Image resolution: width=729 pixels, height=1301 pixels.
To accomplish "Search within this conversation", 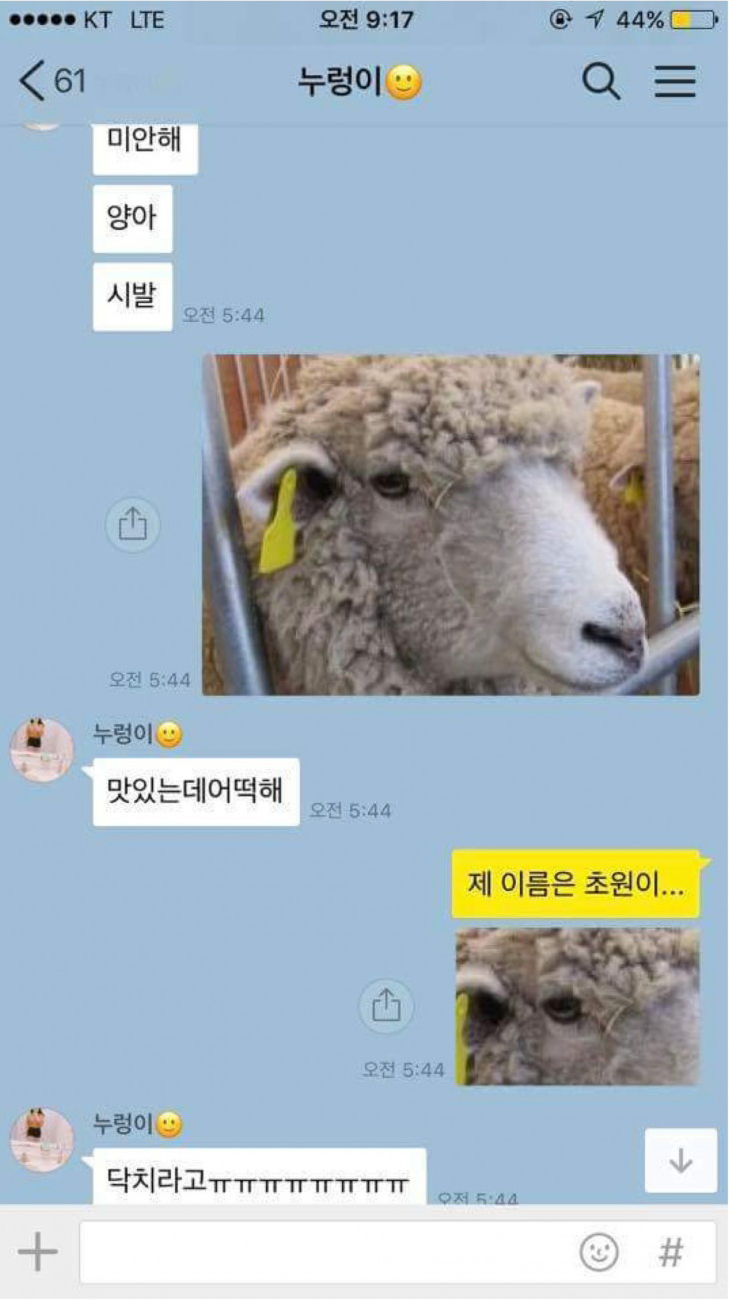I will (600, 81).
